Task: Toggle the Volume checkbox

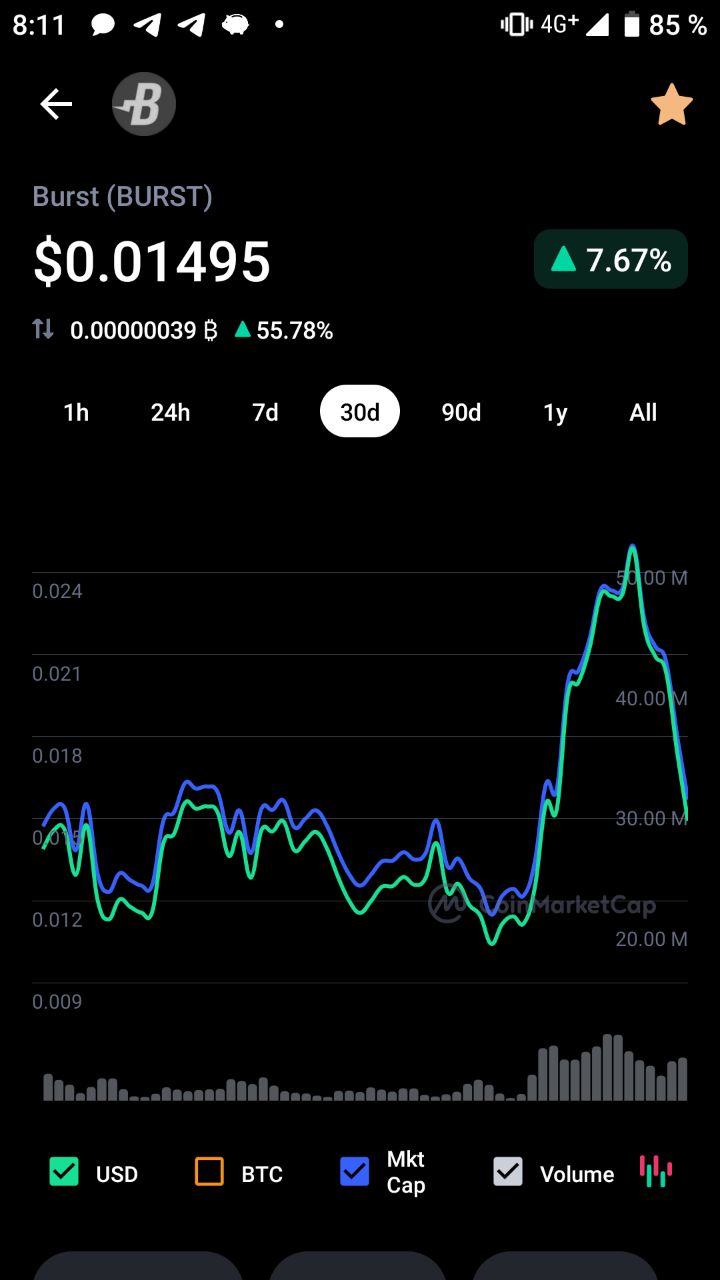Action: click(508, 1172)
